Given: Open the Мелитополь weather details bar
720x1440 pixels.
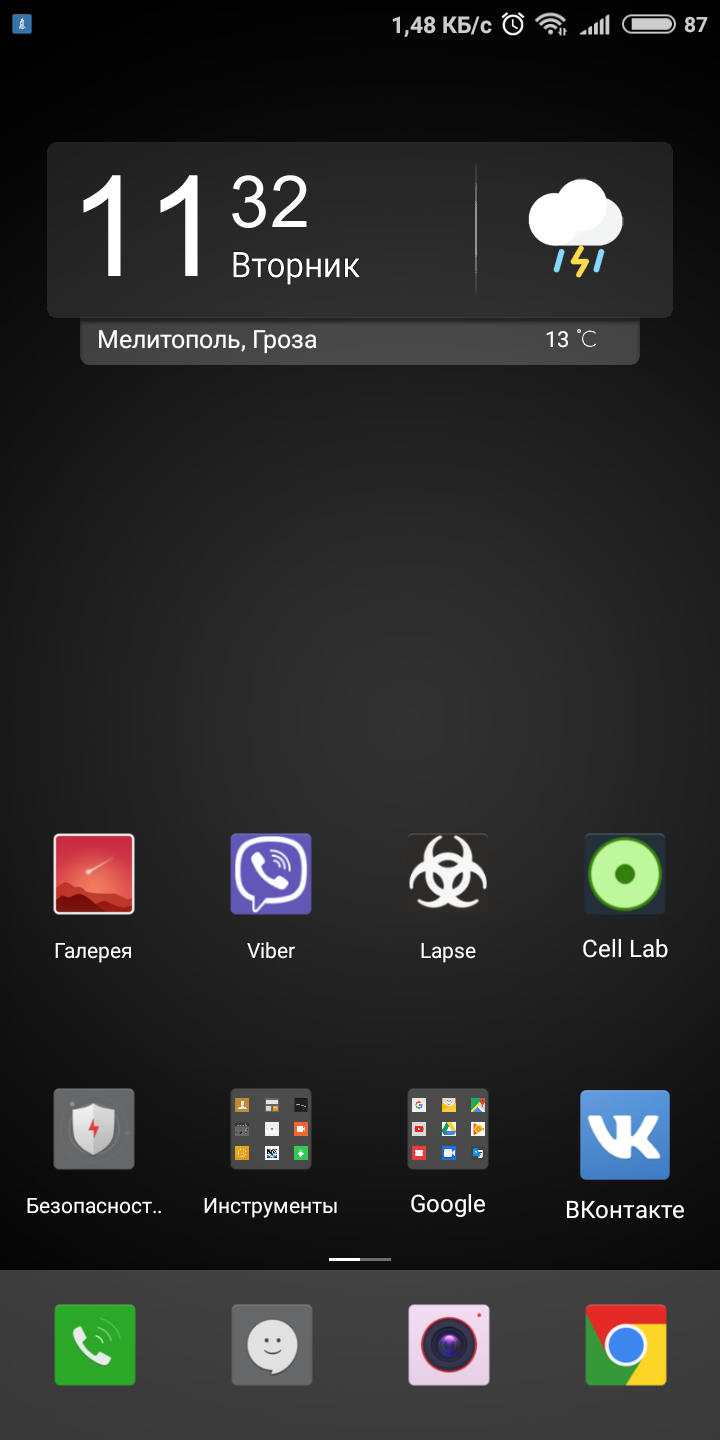Looking at the screenshot, I should pos(360,340).
